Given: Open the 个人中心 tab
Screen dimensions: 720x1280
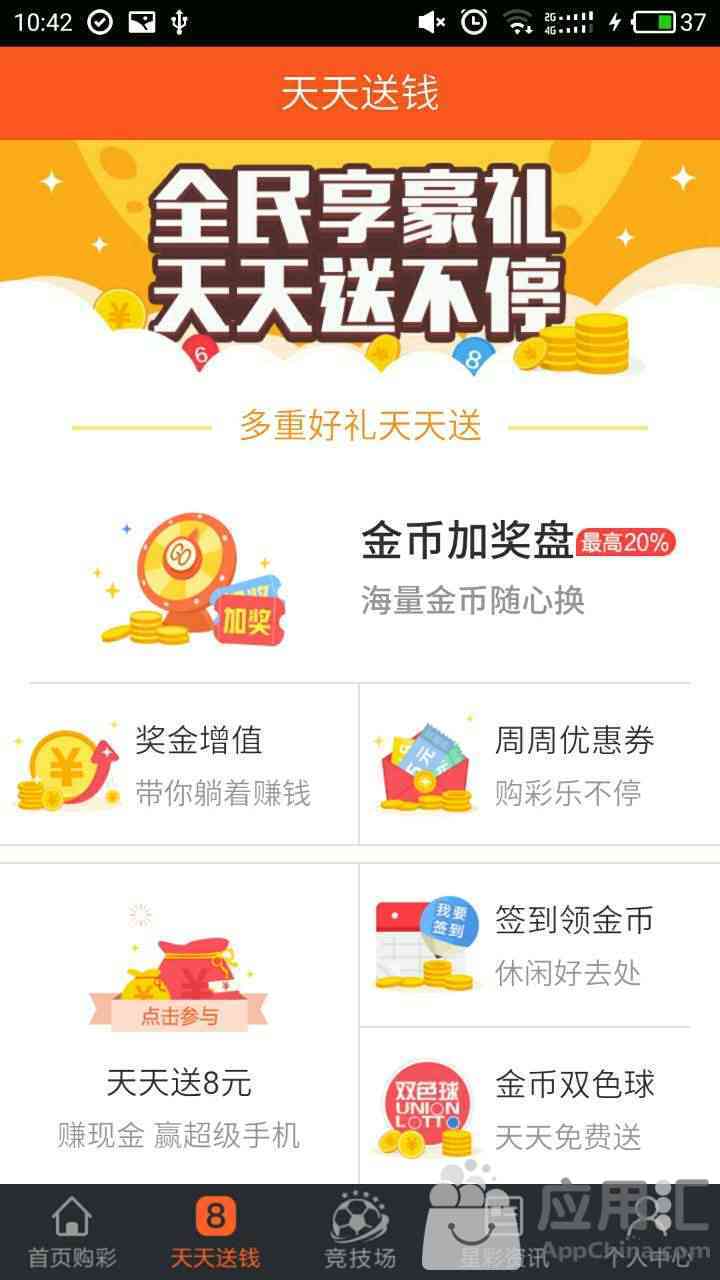Looking at the screenshot, I should [x=650, y=1232].
